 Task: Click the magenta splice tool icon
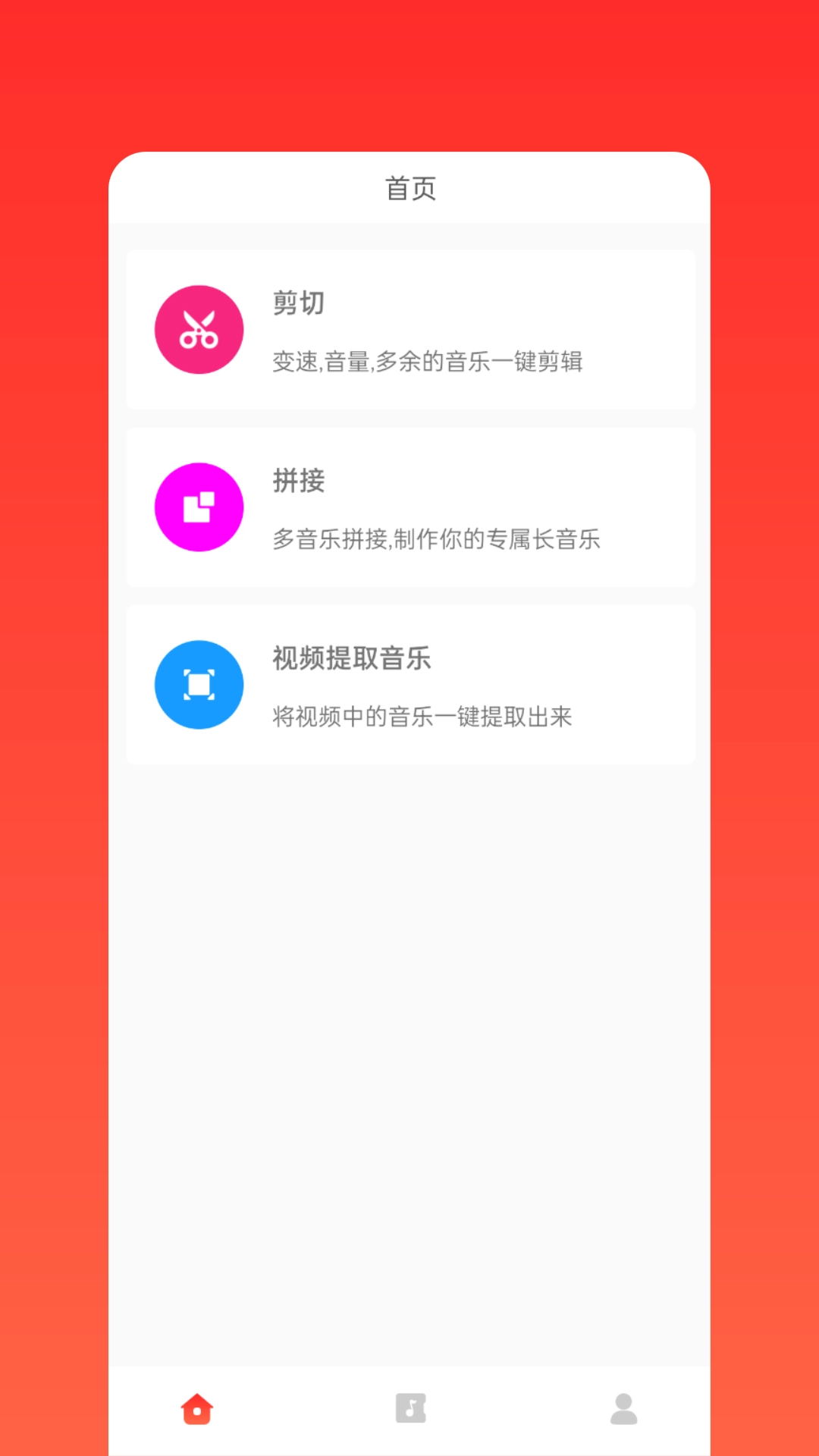[199, 507]
